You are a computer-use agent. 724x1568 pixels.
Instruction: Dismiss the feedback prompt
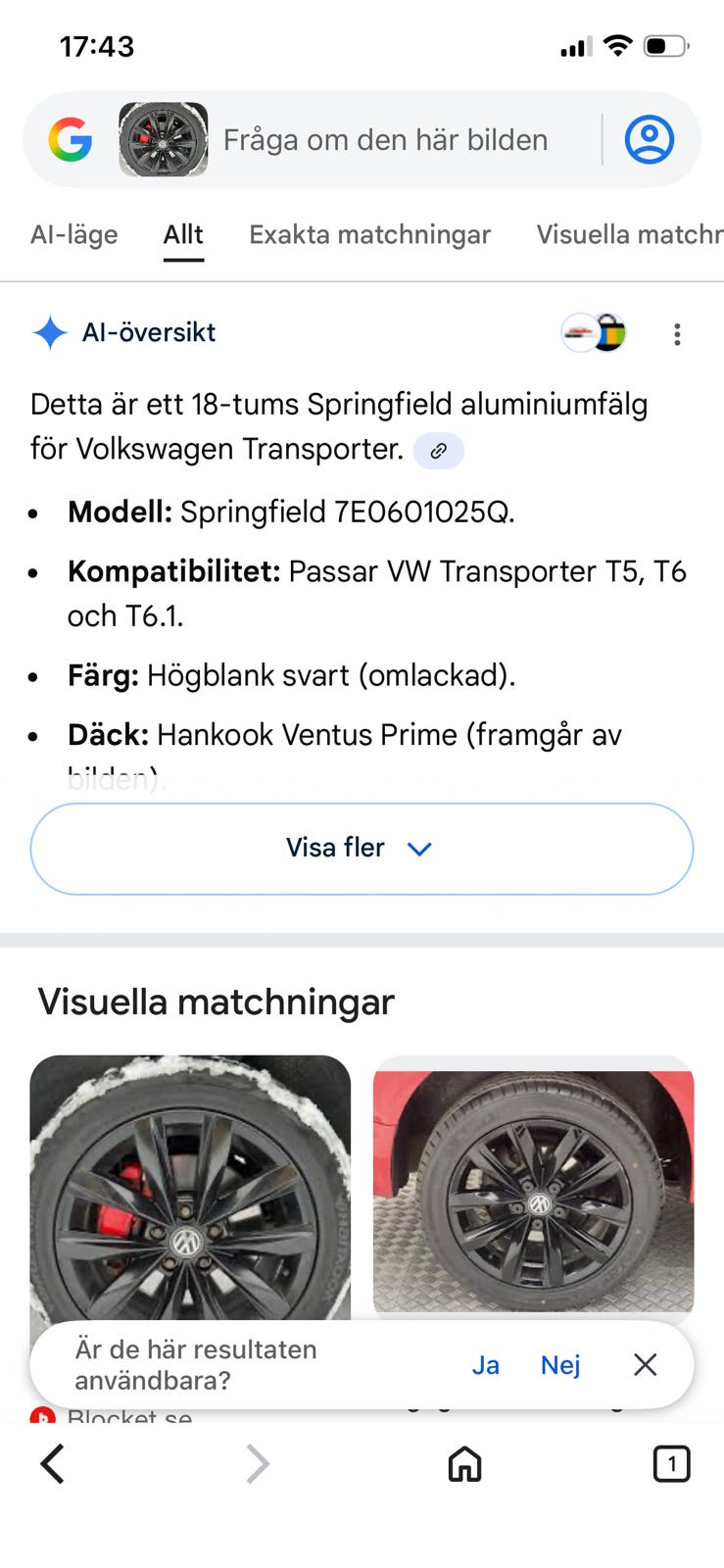pyautogui.click(x=645, y=1365)
